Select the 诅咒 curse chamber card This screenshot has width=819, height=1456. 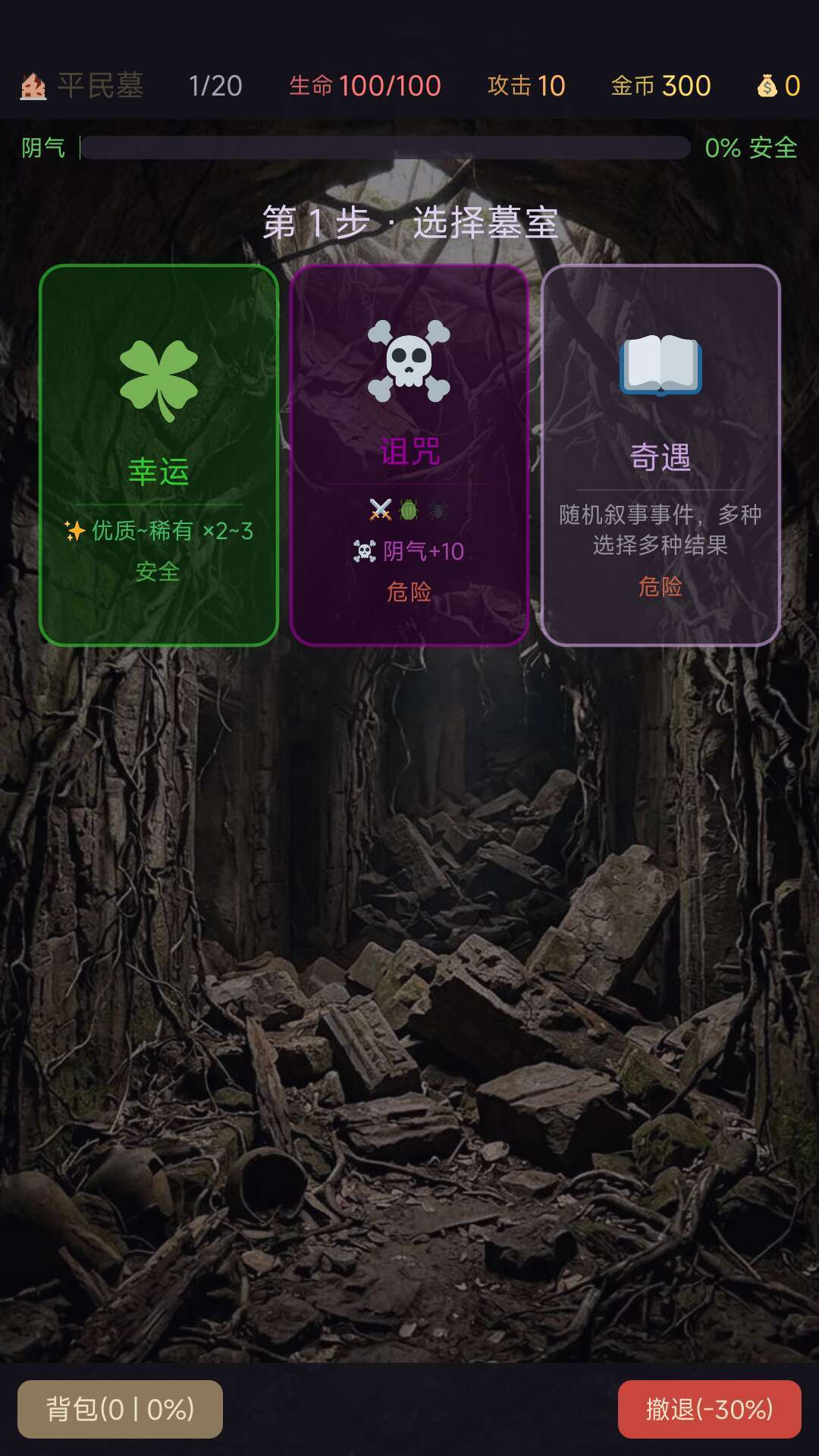409,455
